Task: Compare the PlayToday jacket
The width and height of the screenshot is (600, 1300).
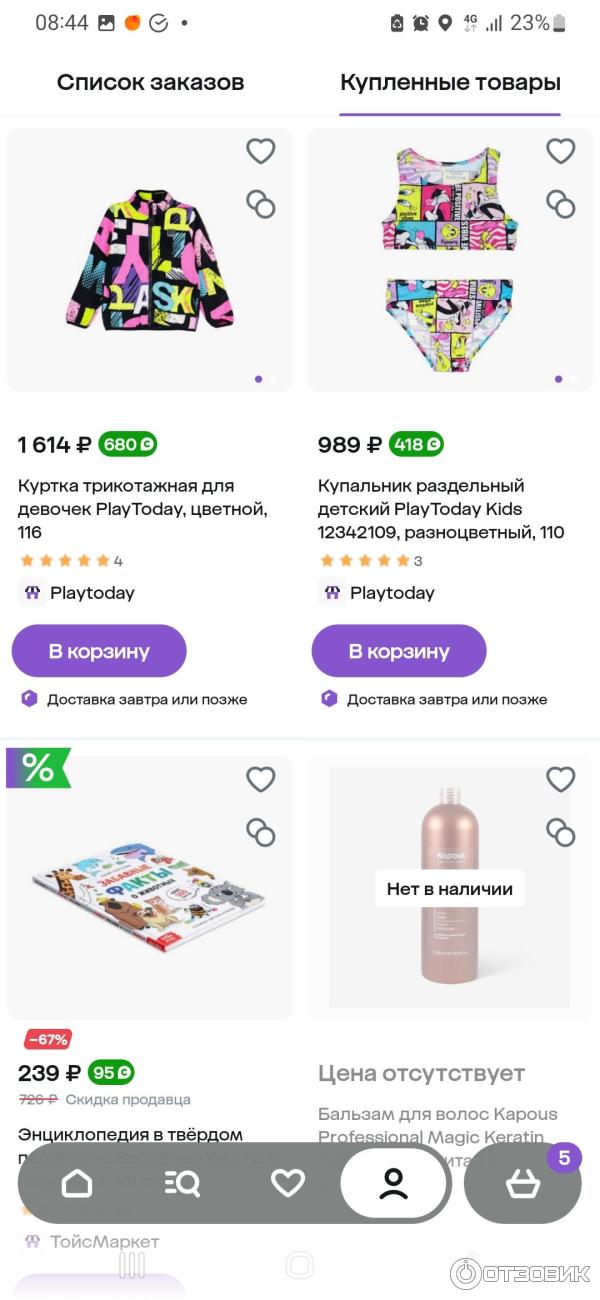Action: (x=261, y=204)
